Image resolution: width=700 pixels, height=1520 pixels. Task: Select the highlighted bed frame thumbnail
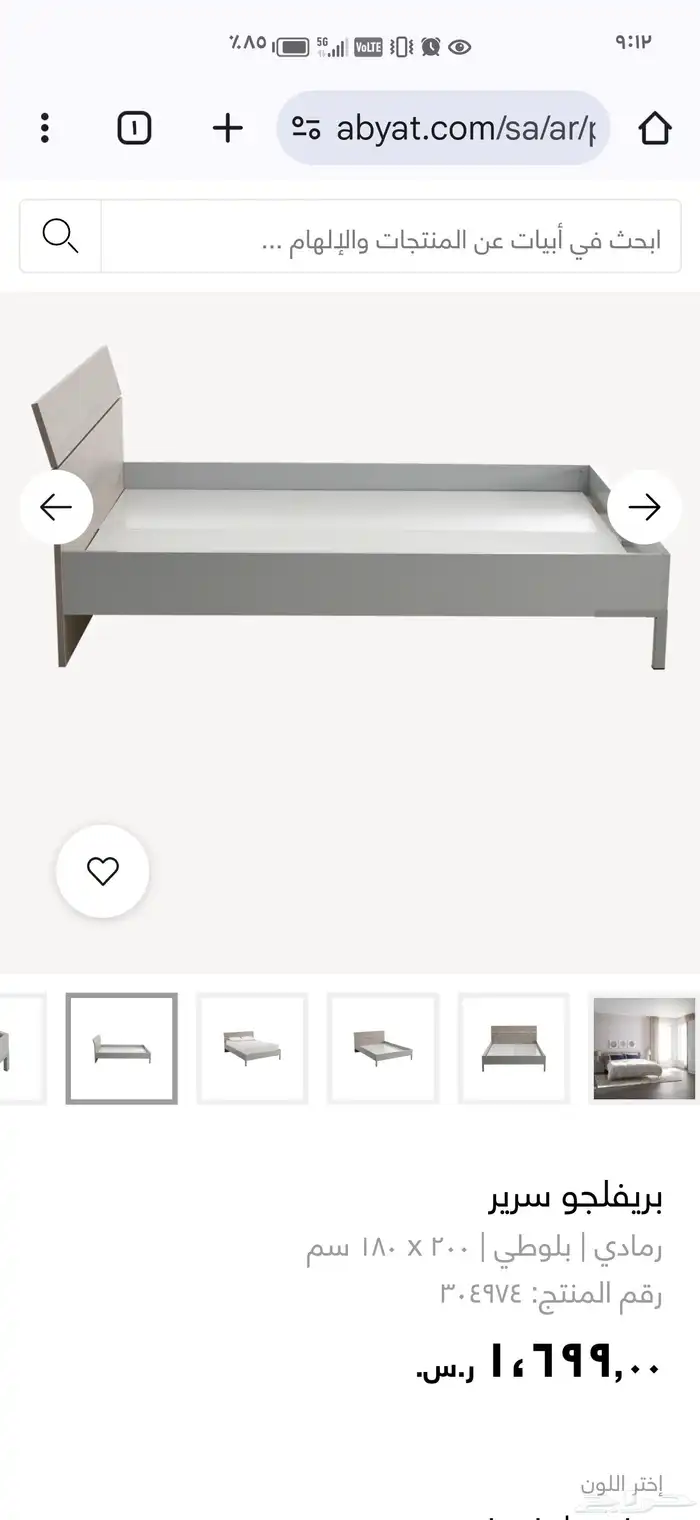(122, 1048)
